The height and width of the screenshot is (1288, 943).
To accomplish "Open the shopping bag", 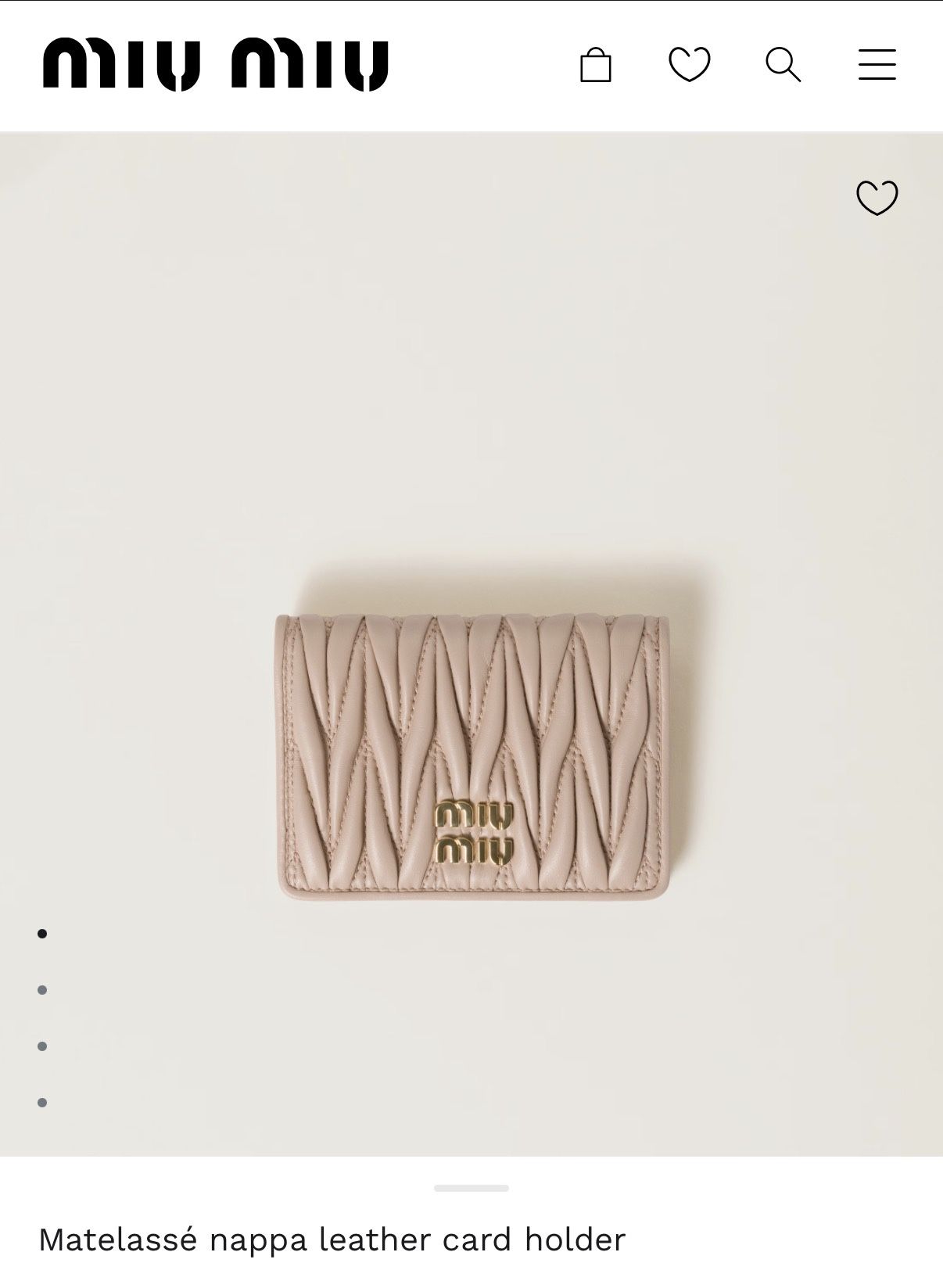I will pos(595,65).
